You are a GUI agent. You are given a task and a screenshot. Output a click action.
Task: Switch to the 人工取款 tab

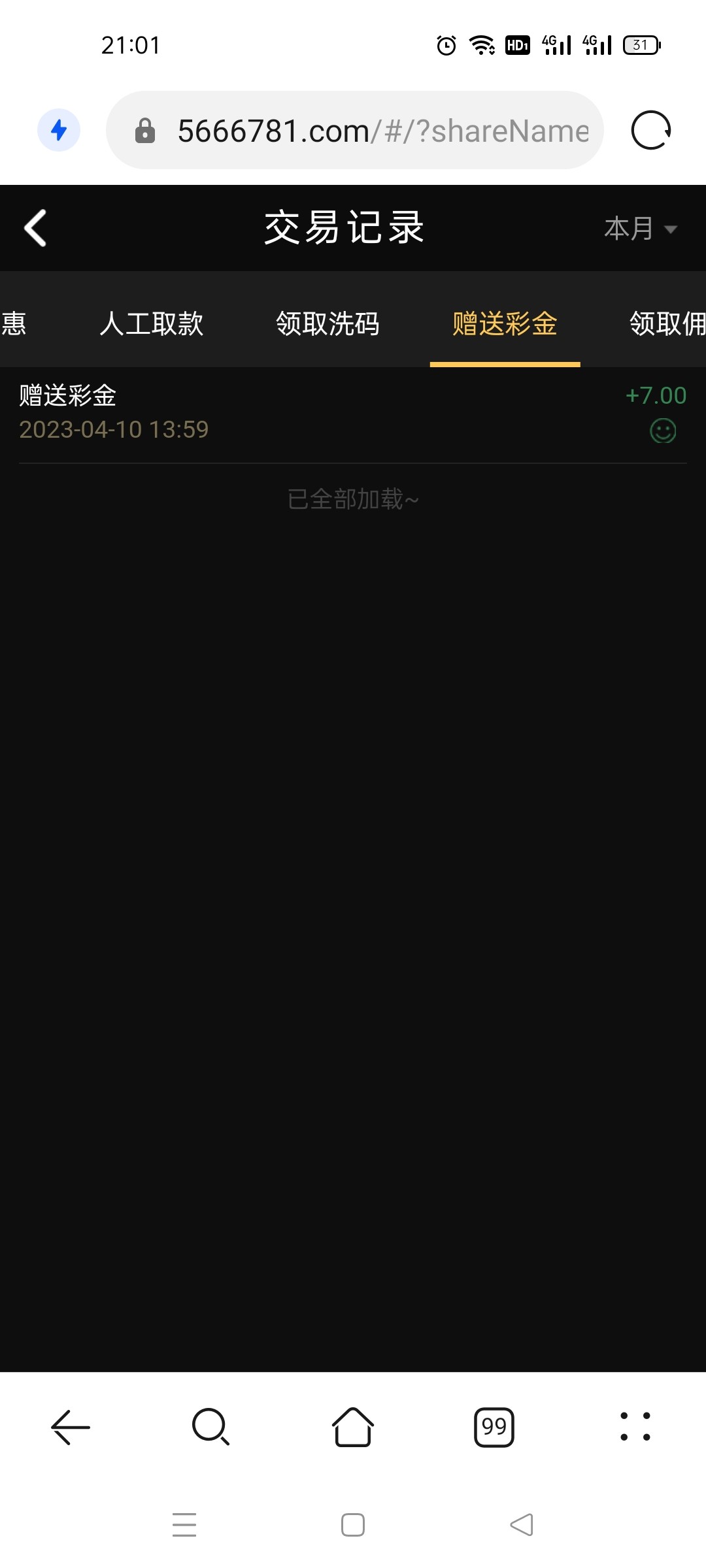click(x=152, y=323)
